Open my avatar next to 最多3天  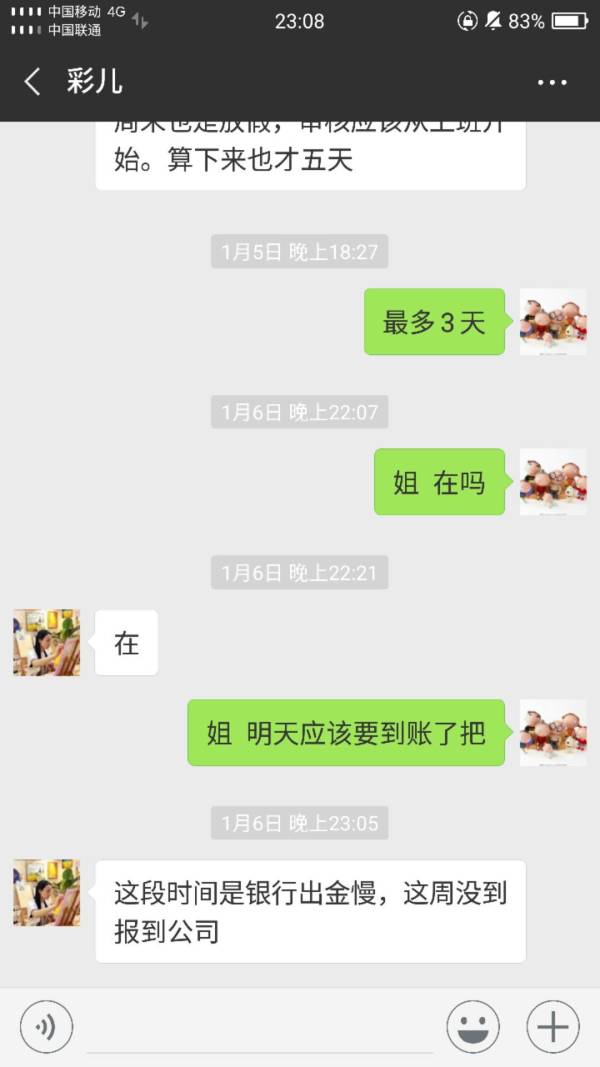click(x=553, y=322)
